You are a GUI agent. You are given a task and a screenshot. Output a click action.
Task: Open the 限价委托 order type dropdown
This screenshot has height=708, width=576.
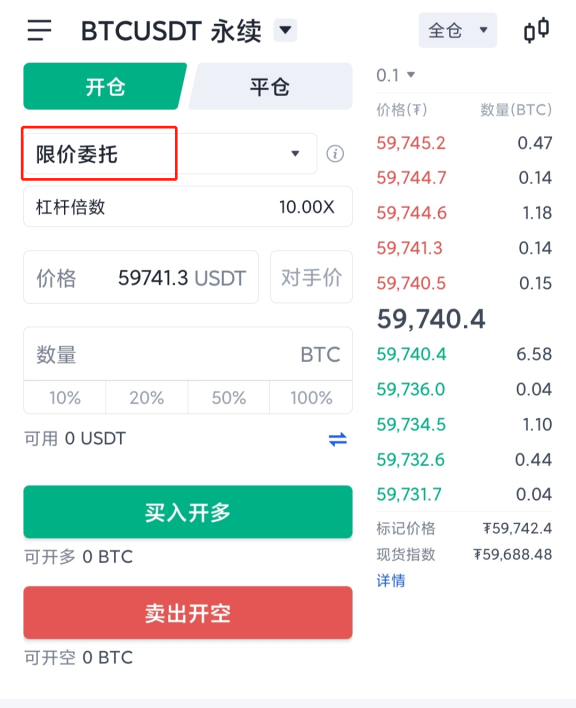tap(170, 154)
